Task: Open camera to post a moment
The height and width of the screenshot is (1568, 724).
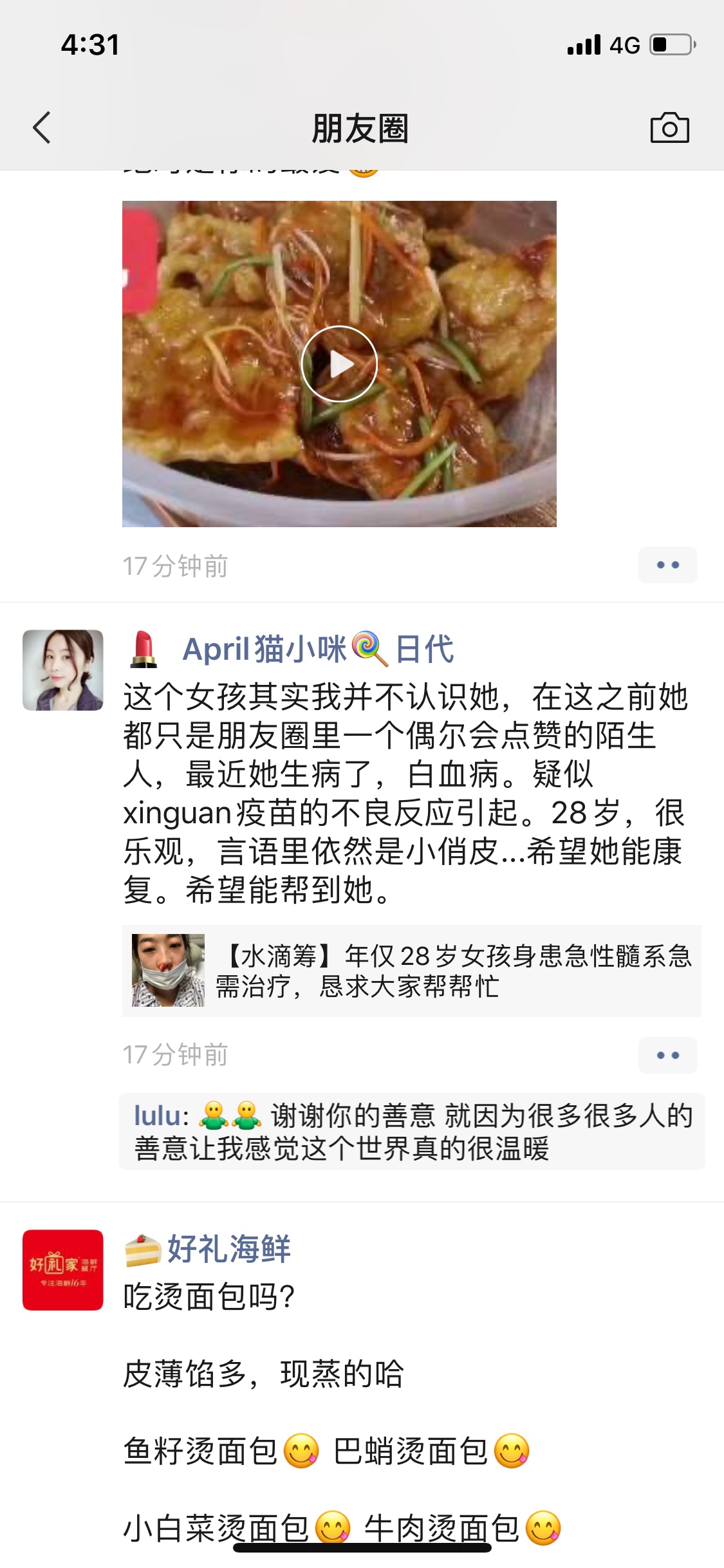Action: [669, 127]
